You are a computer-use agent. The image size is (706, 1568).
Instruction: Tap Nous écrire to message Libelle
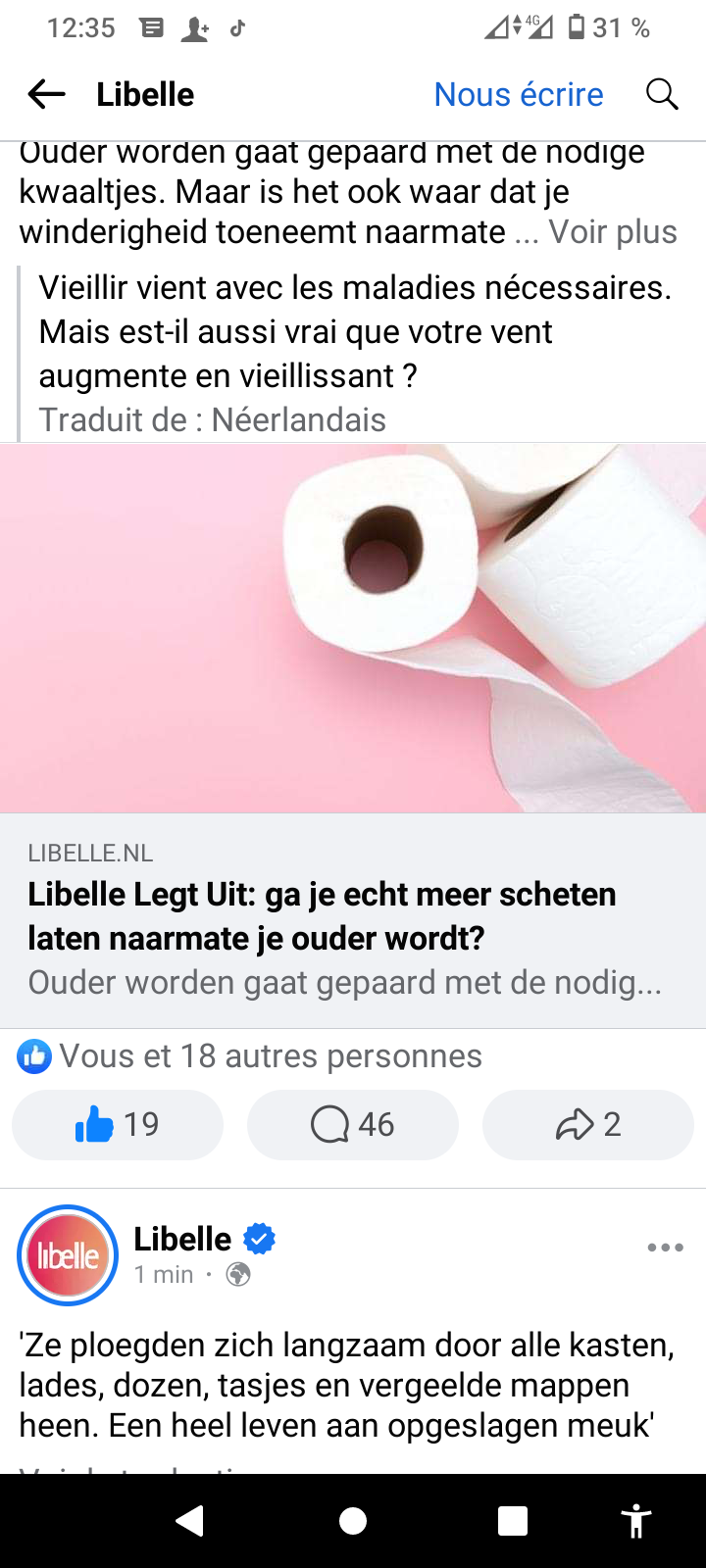[519, 94]
